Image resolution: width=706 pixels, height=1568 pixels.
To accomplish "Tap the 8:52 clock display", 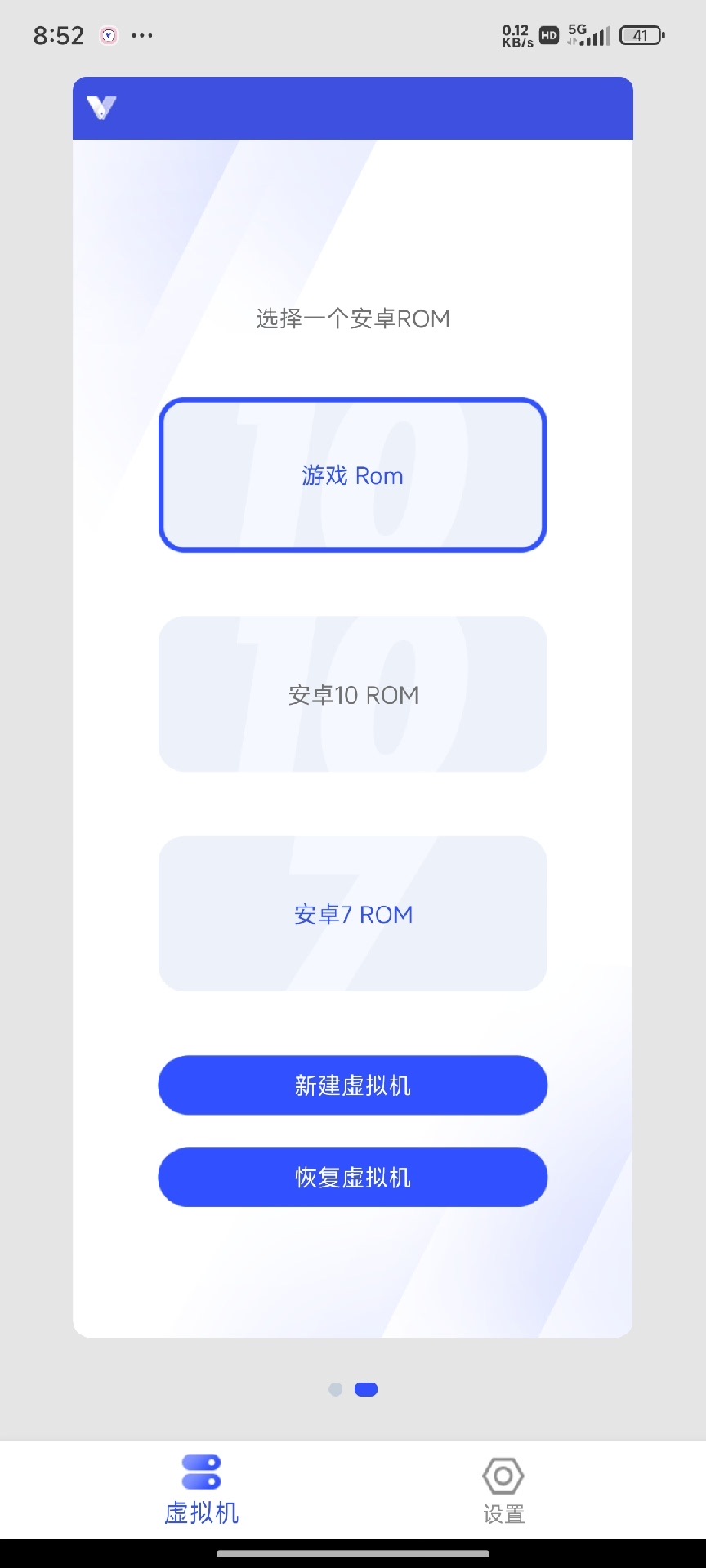I will click(60, 35).
